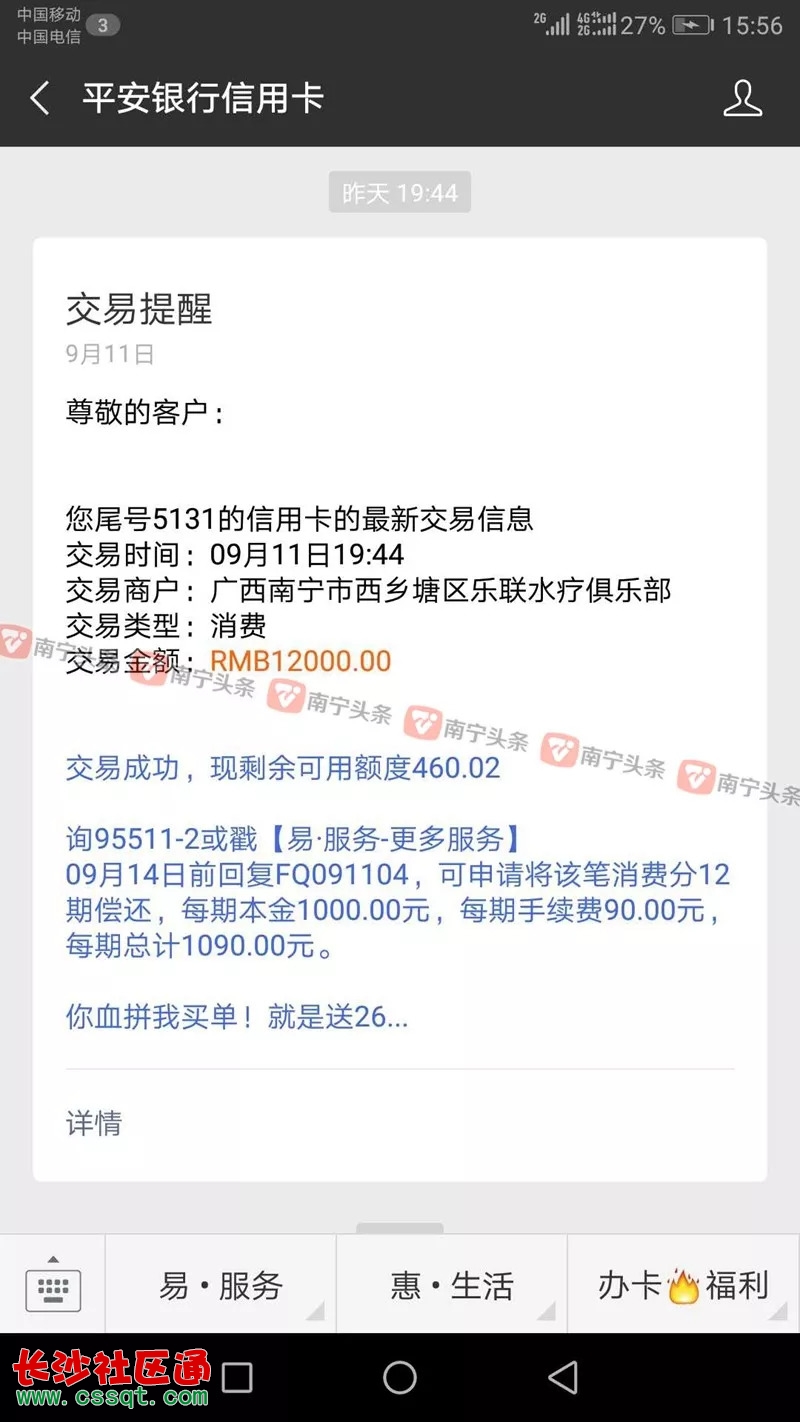
Task: Open the 易·服务 menu
Action: click(221, 1284)
